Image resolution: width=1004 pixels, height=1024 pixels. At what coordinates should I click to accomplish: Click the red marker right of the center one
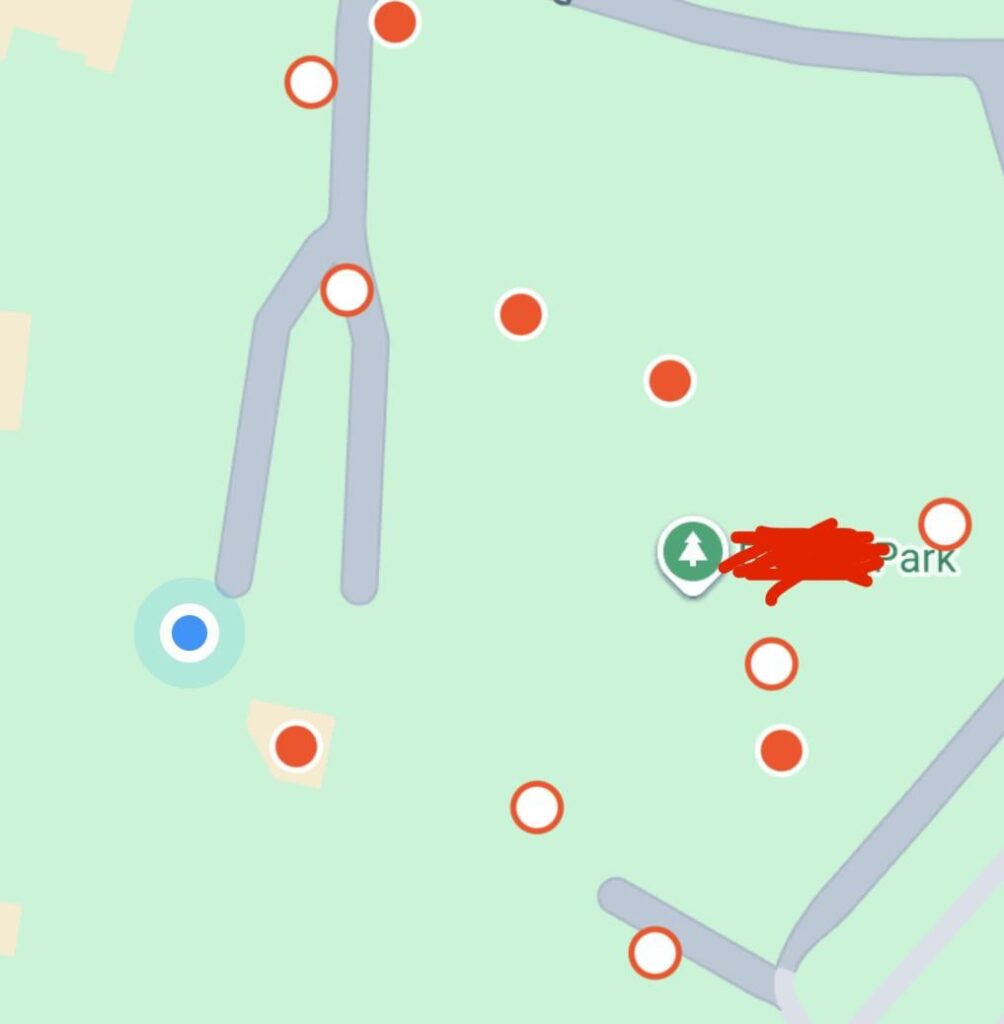(x=668, y=380)
